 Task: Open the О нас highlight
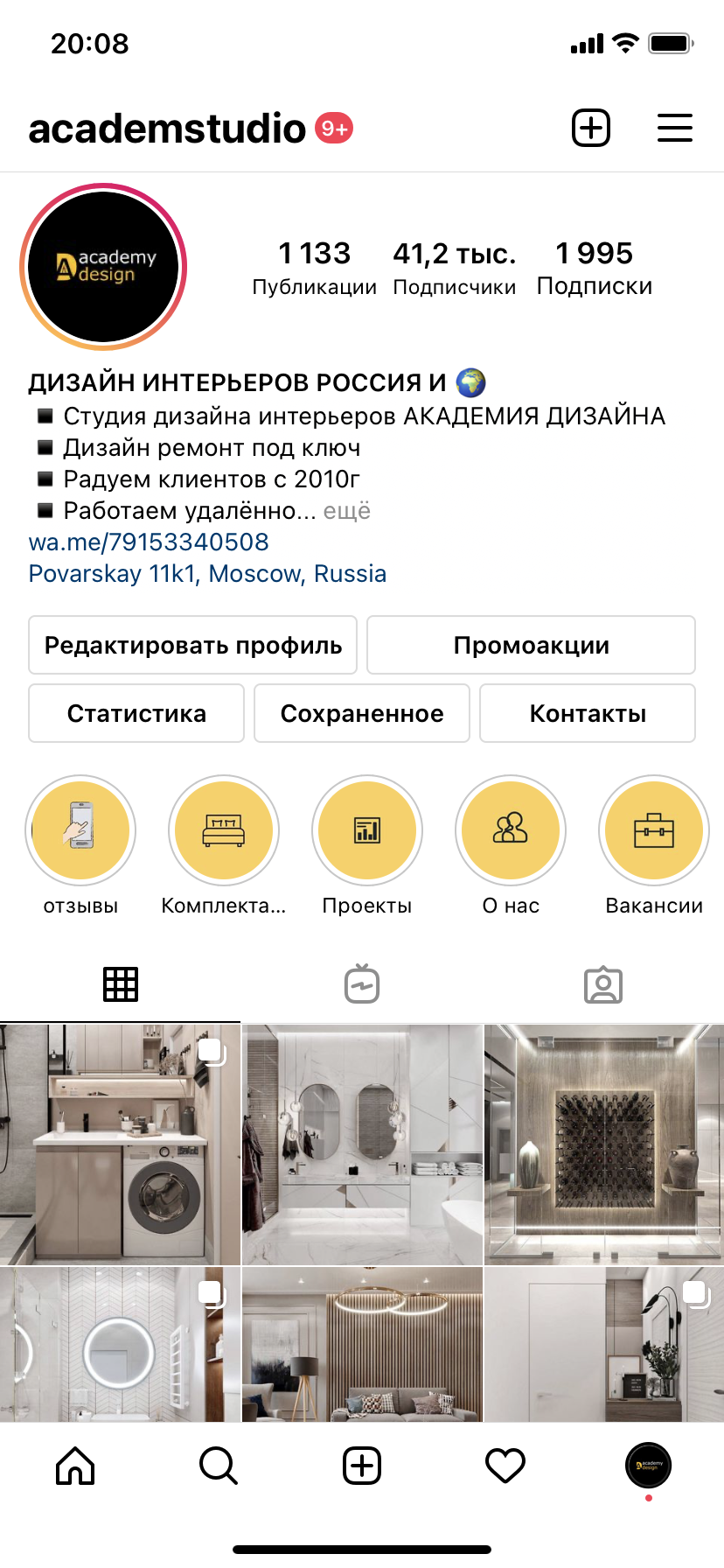click(511, 829)
